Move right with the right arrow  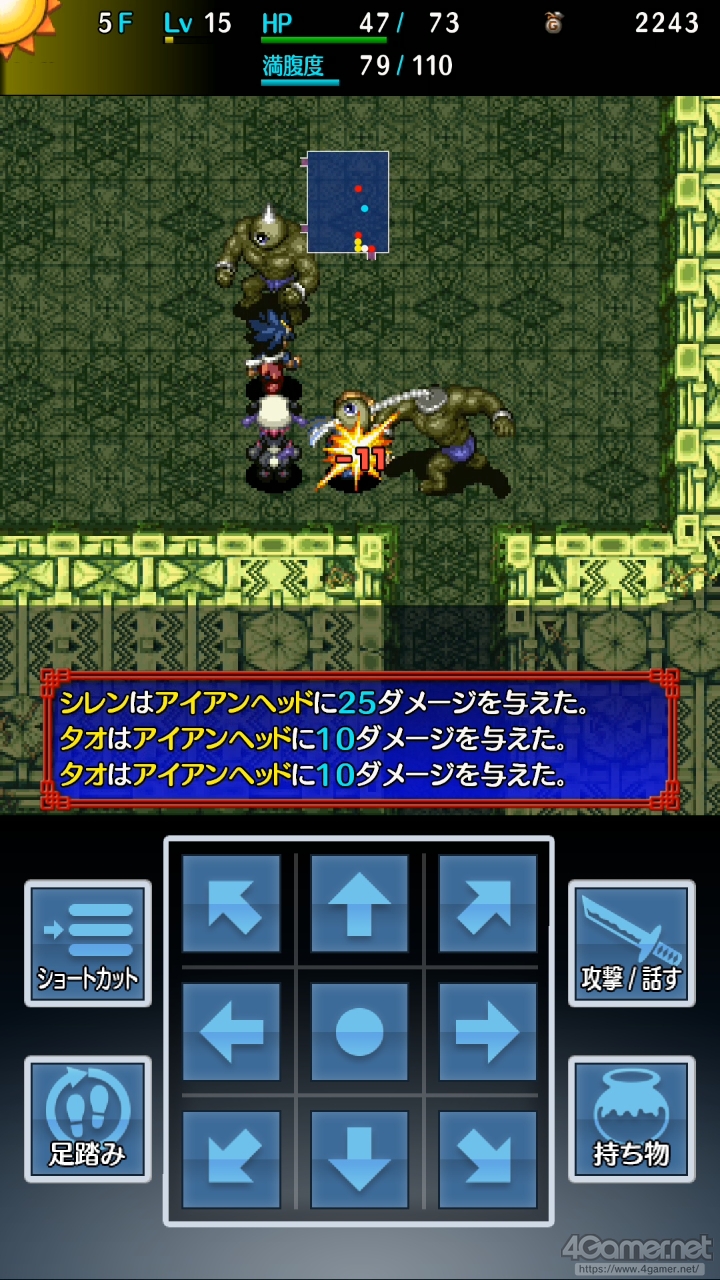tap(487, 1031)
